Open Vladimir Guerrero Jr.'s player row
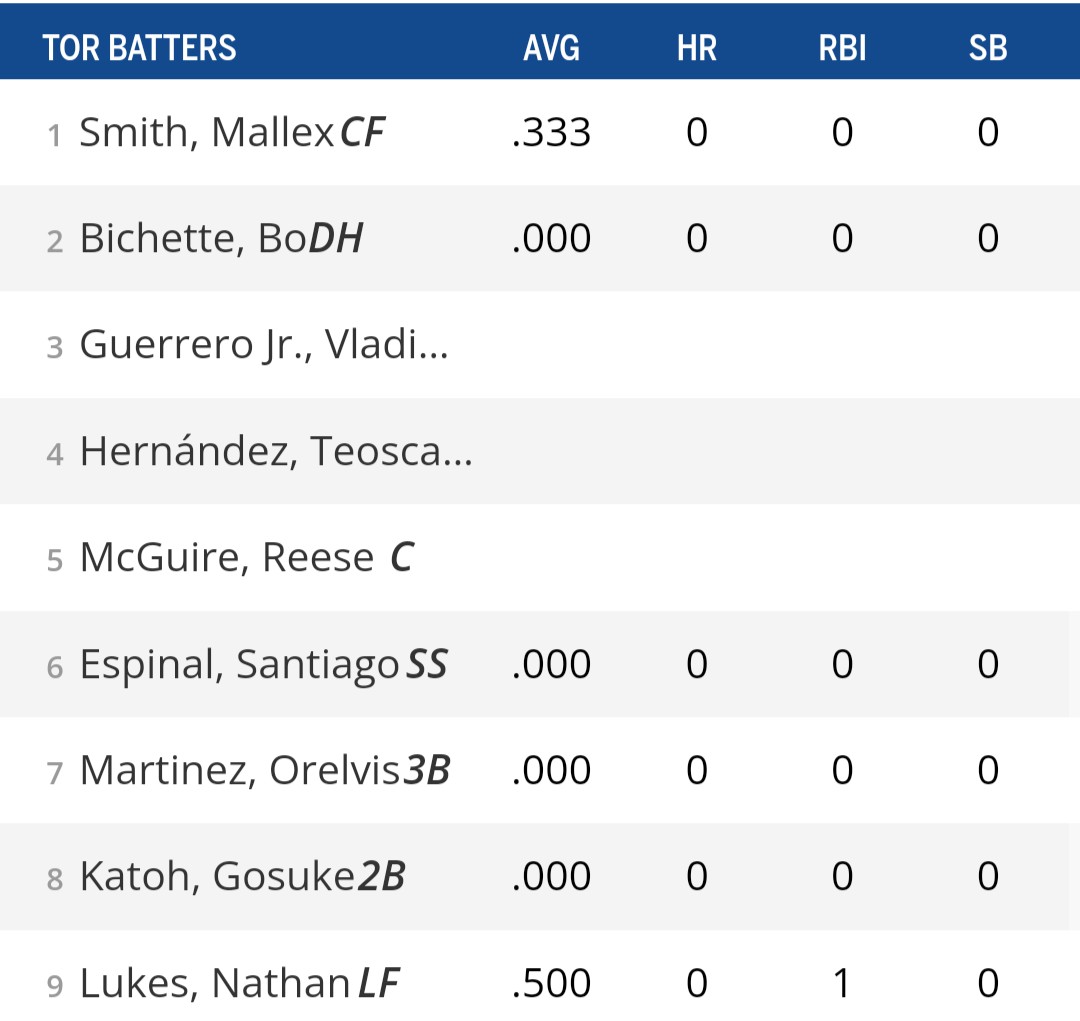1080x1021 pixels. tap(263, 345)
